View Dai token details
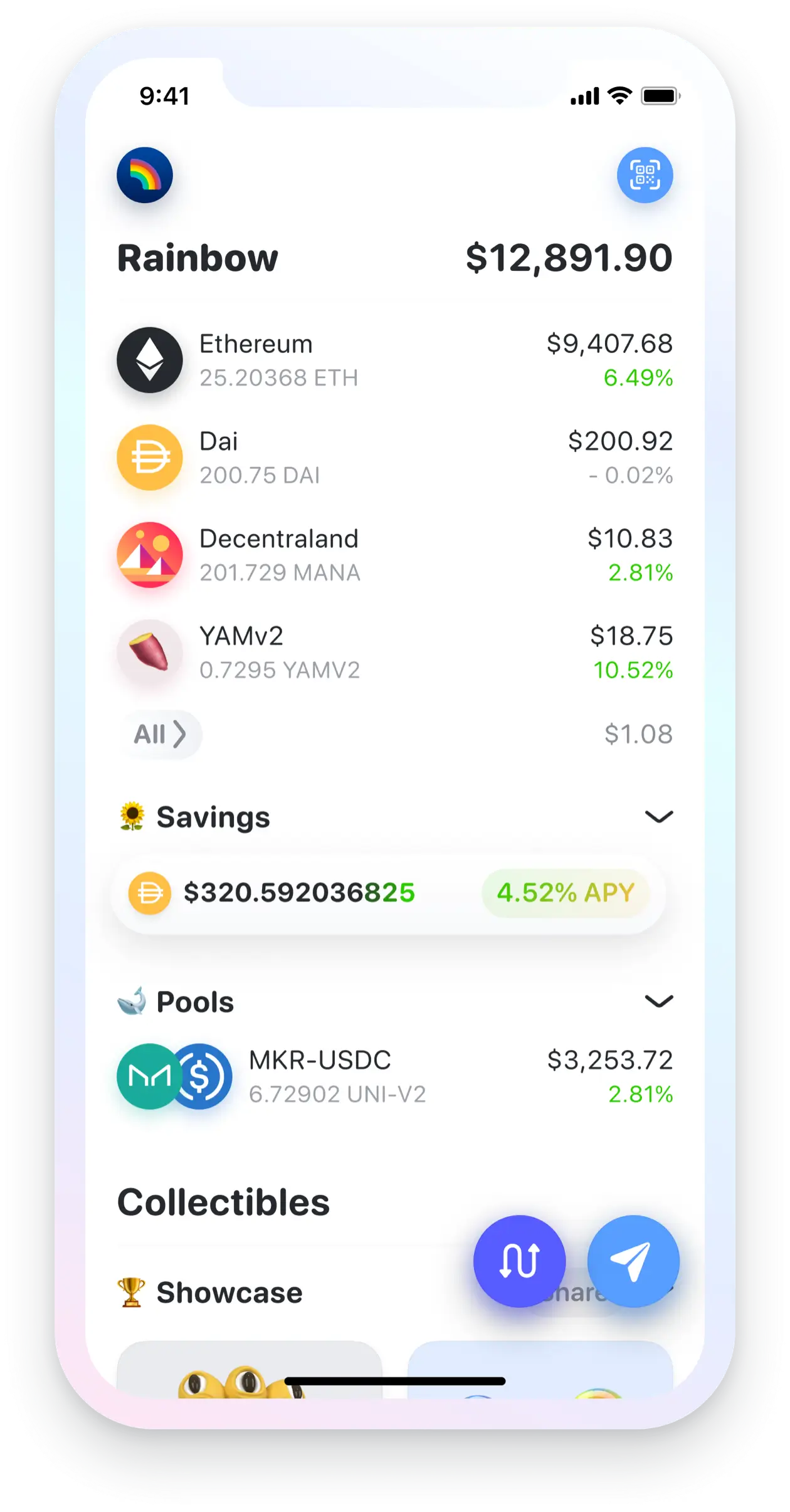This screenshot has height=1512, width=790. (x=394, y=458)
